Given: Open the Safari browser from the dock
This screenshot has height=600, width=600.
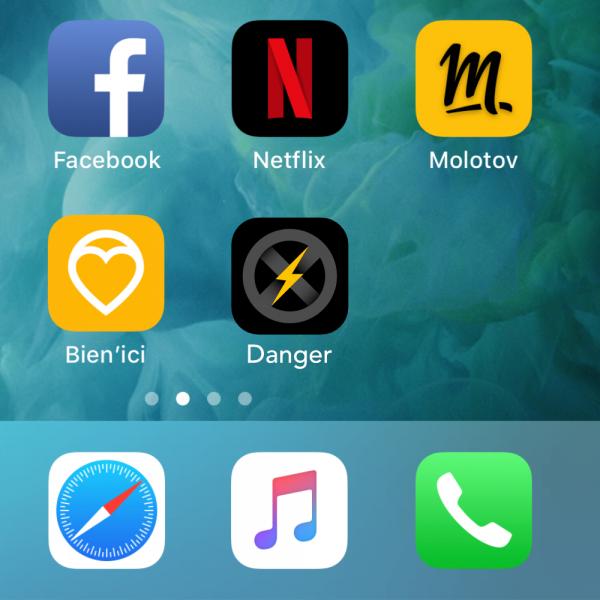Looking at the screenshot, I should 106,510.
